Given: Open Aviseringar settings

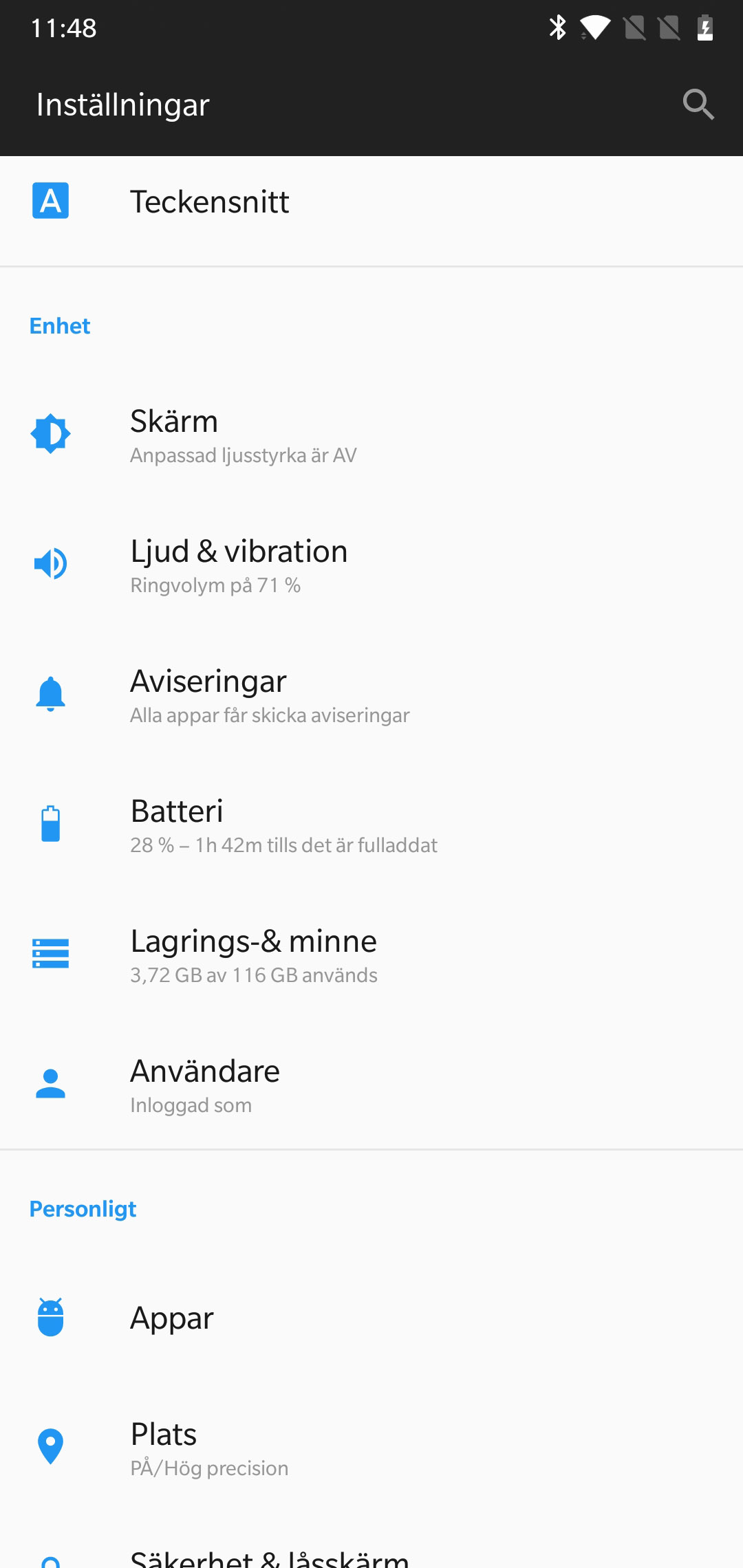Looking at the screenshot, I should coord(371,695).
